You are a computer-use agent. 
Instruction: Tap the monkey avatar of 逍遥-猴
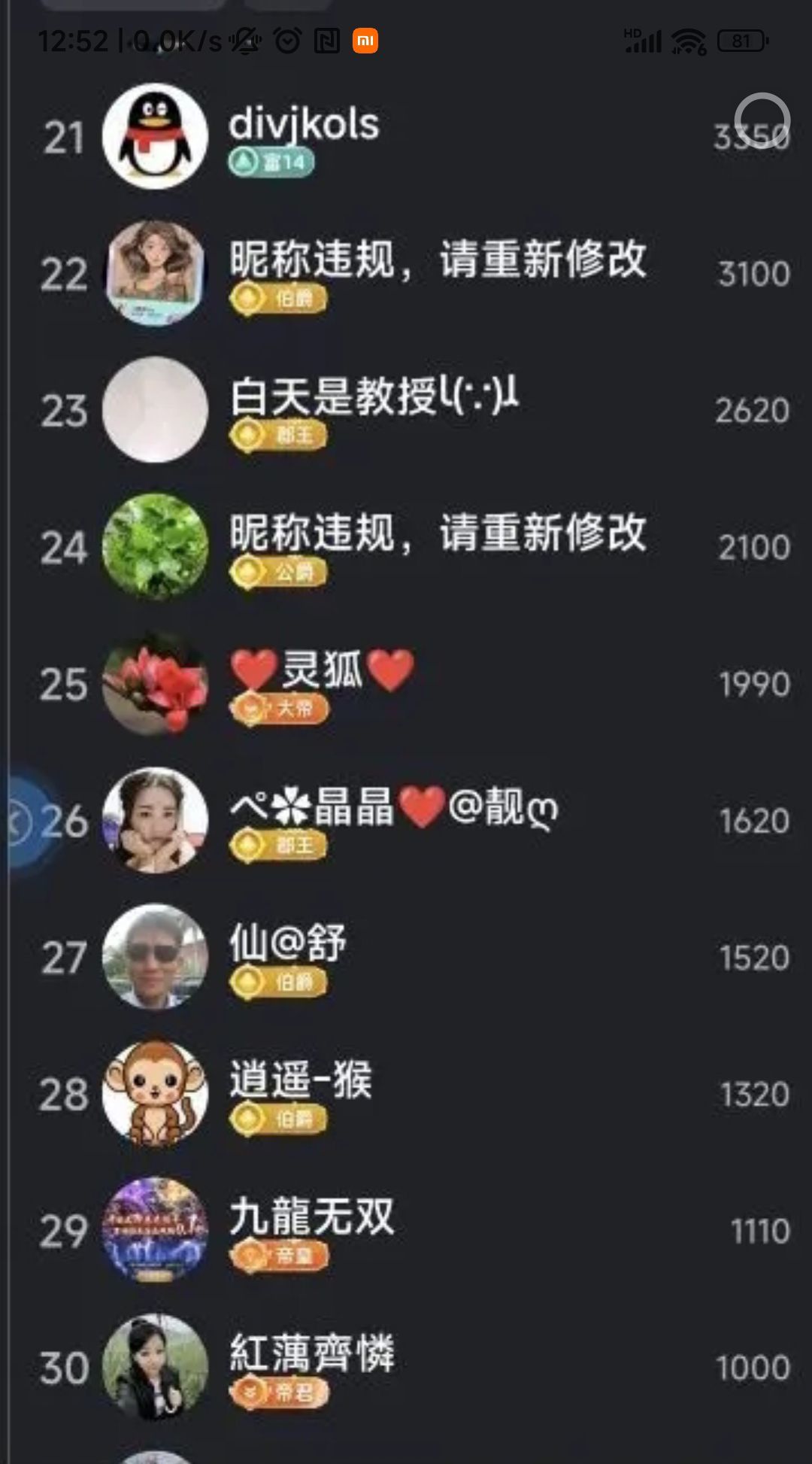(154, 1093)
